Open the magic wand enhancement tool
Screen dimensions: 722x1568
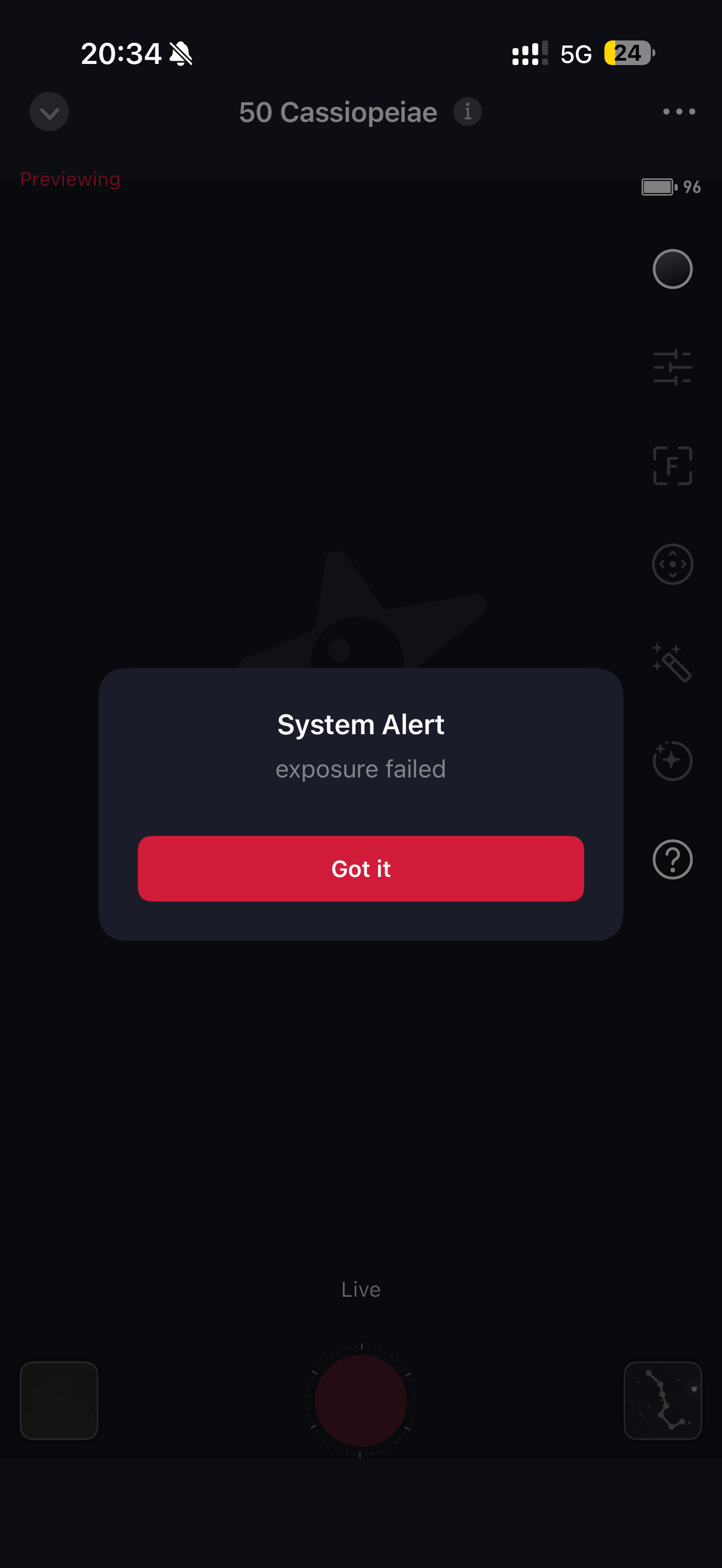pyautogui.click(x=672, y=662)
